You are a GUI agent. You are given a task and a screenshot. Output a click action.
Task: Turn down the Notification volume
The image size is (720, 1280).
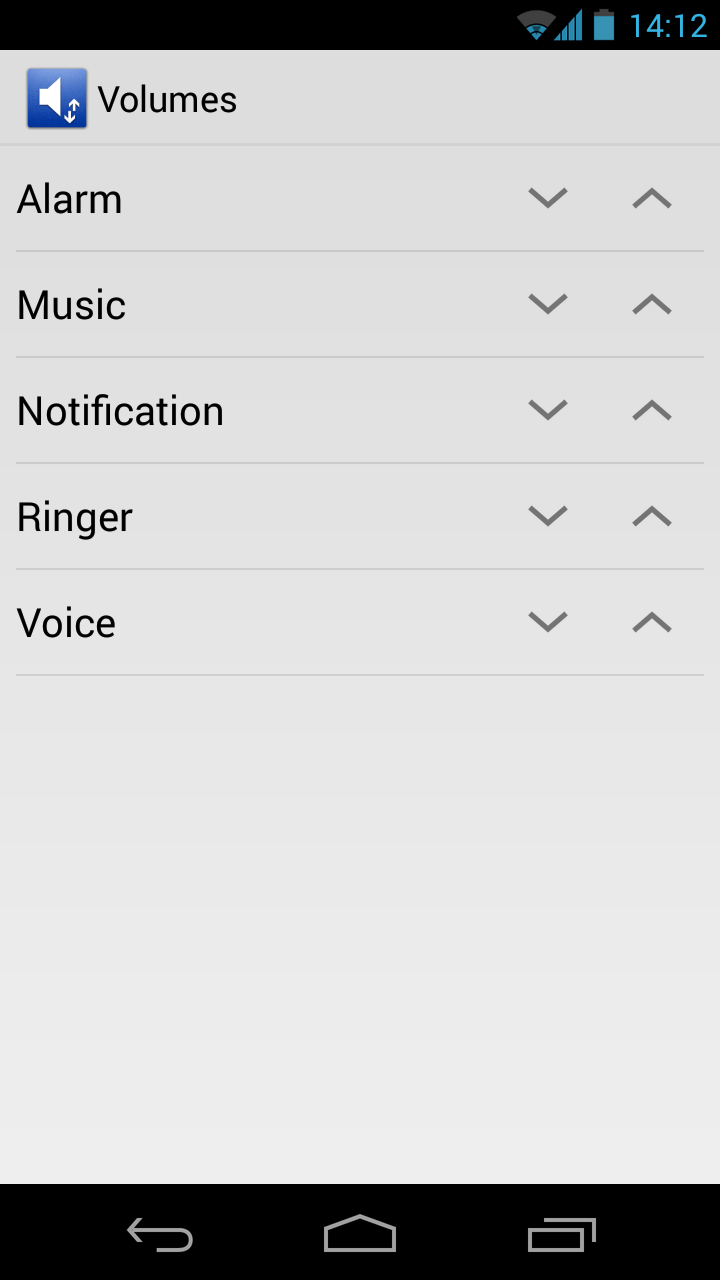[548, 410]
